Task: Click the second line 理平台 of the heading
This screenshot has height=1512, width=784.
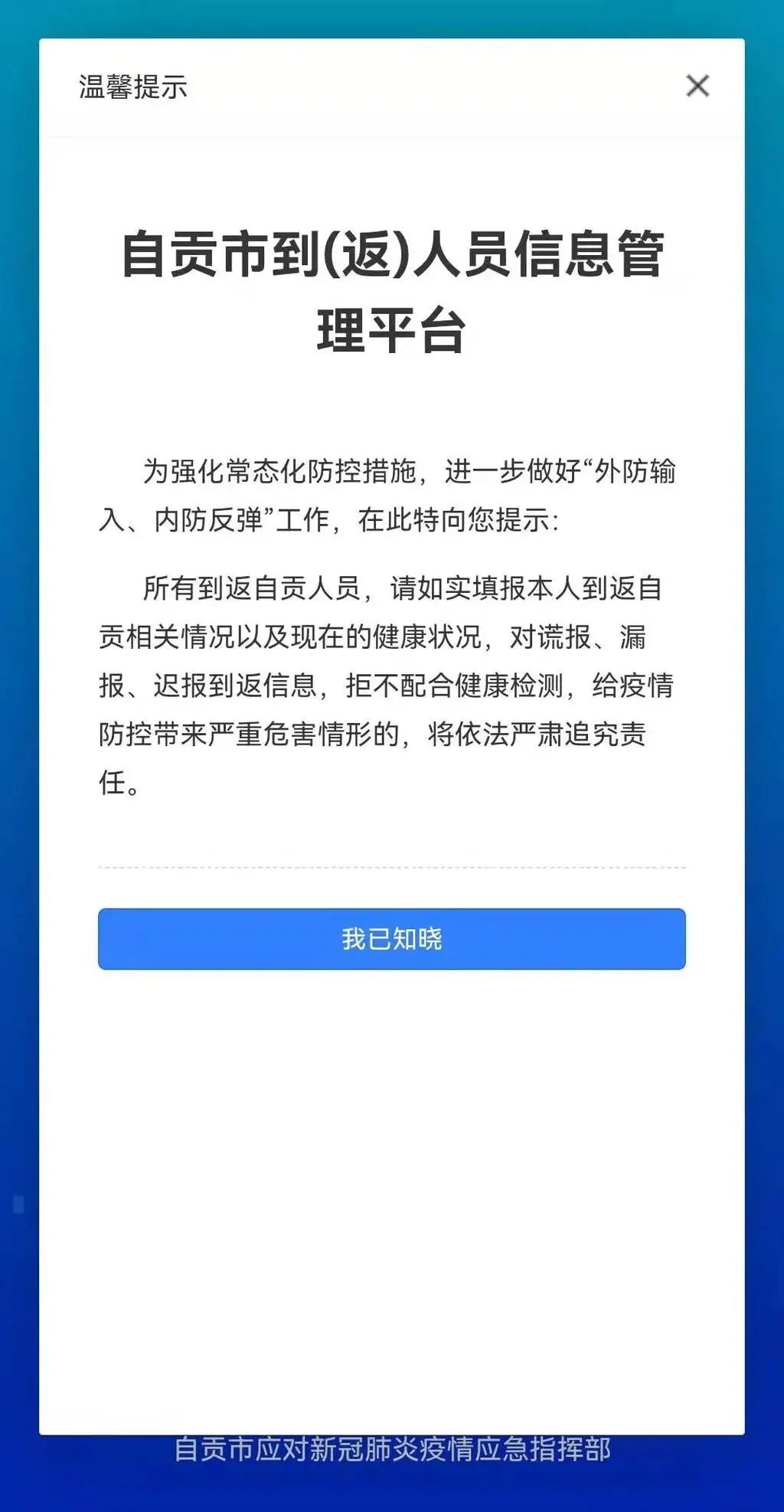Action: [392, 328]
